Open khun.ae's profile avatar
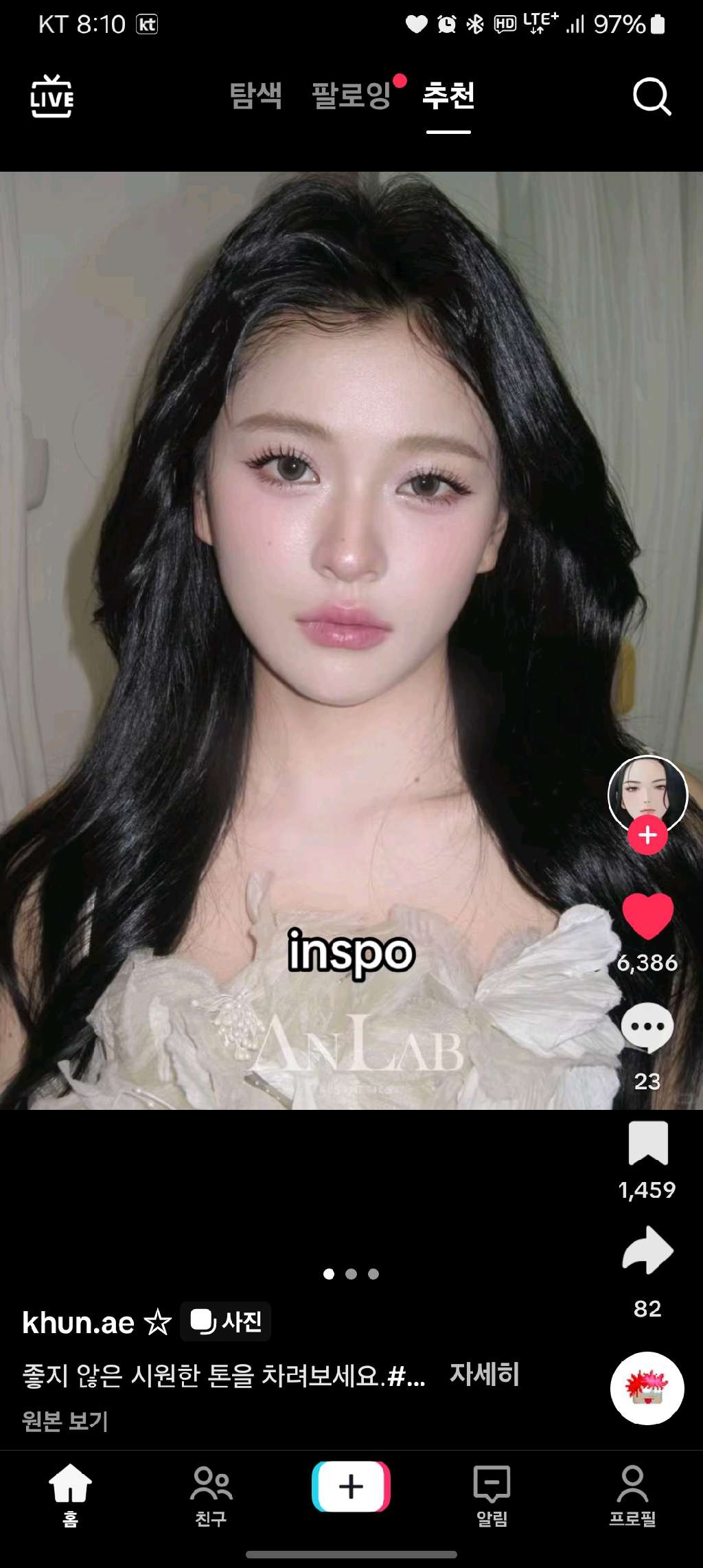This screenshot has width=703, height=1568. (x=647, y=793)
